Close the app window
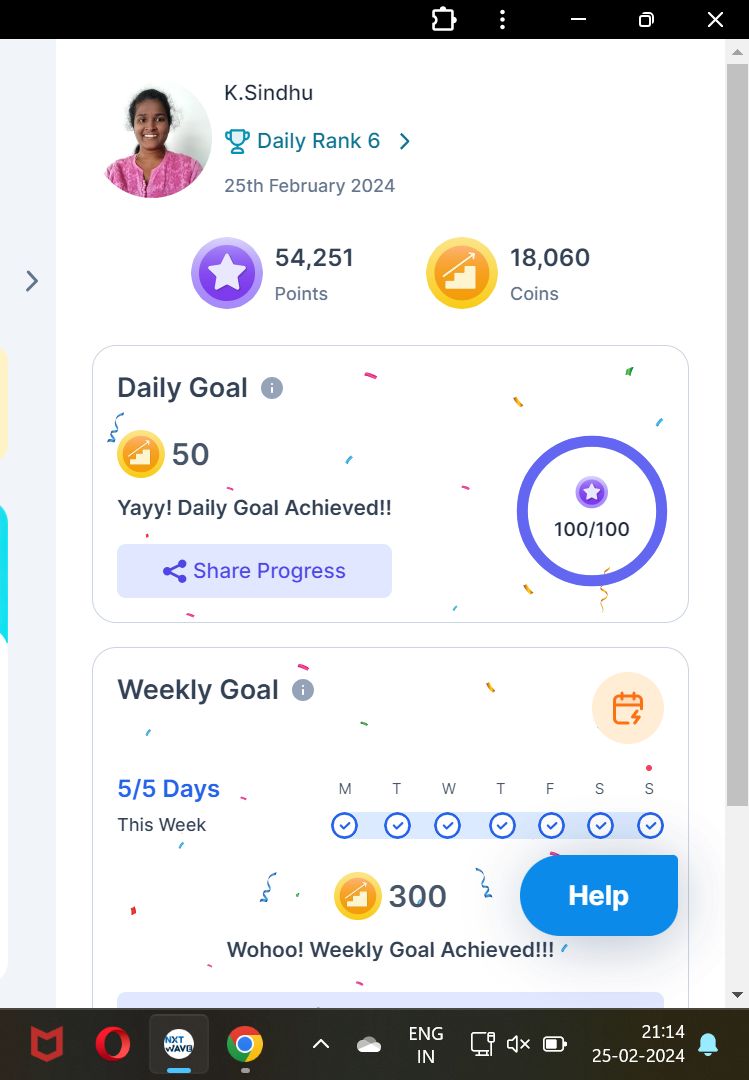Viewport: 749px width, 1080px height. [715, 19]
